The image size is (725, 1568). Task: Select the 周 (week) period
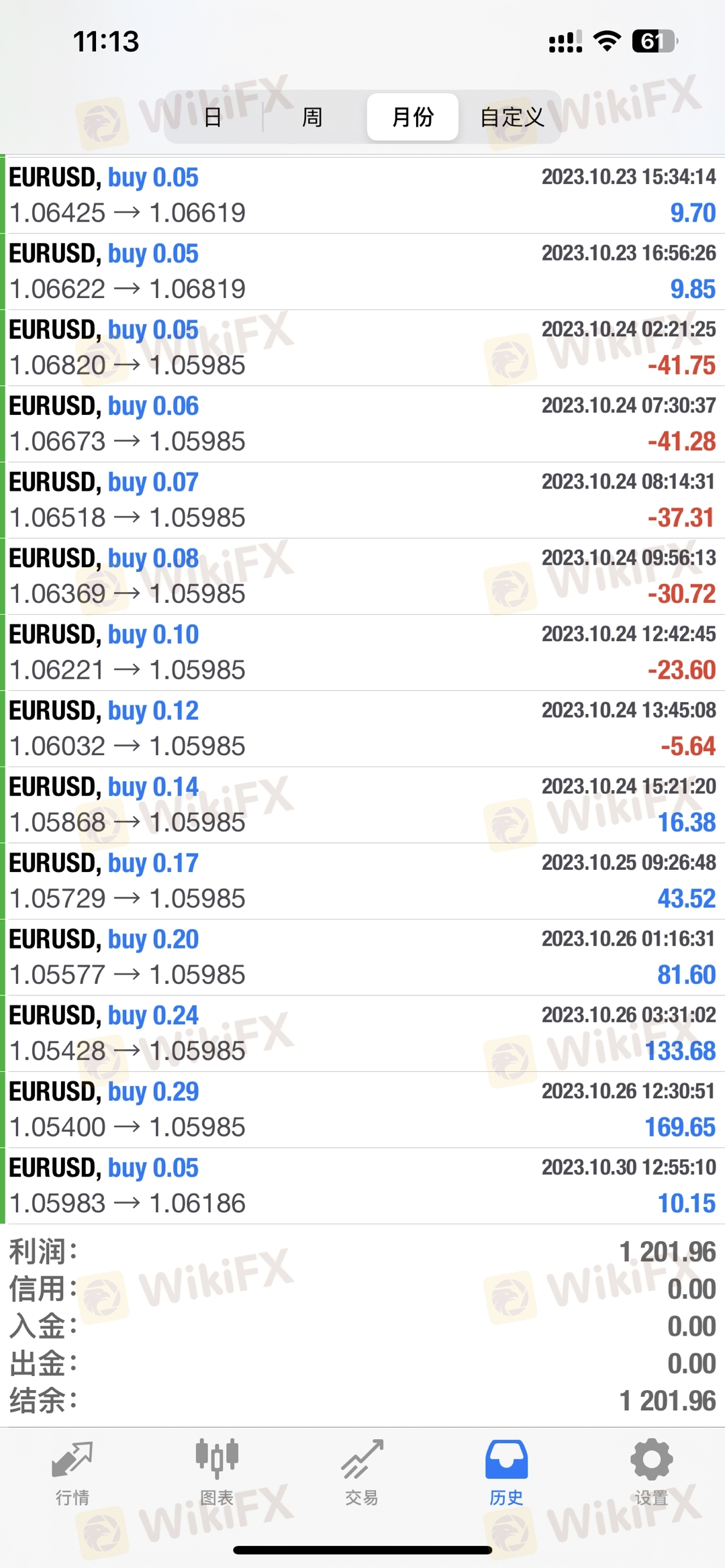click(x=312, y=117)
